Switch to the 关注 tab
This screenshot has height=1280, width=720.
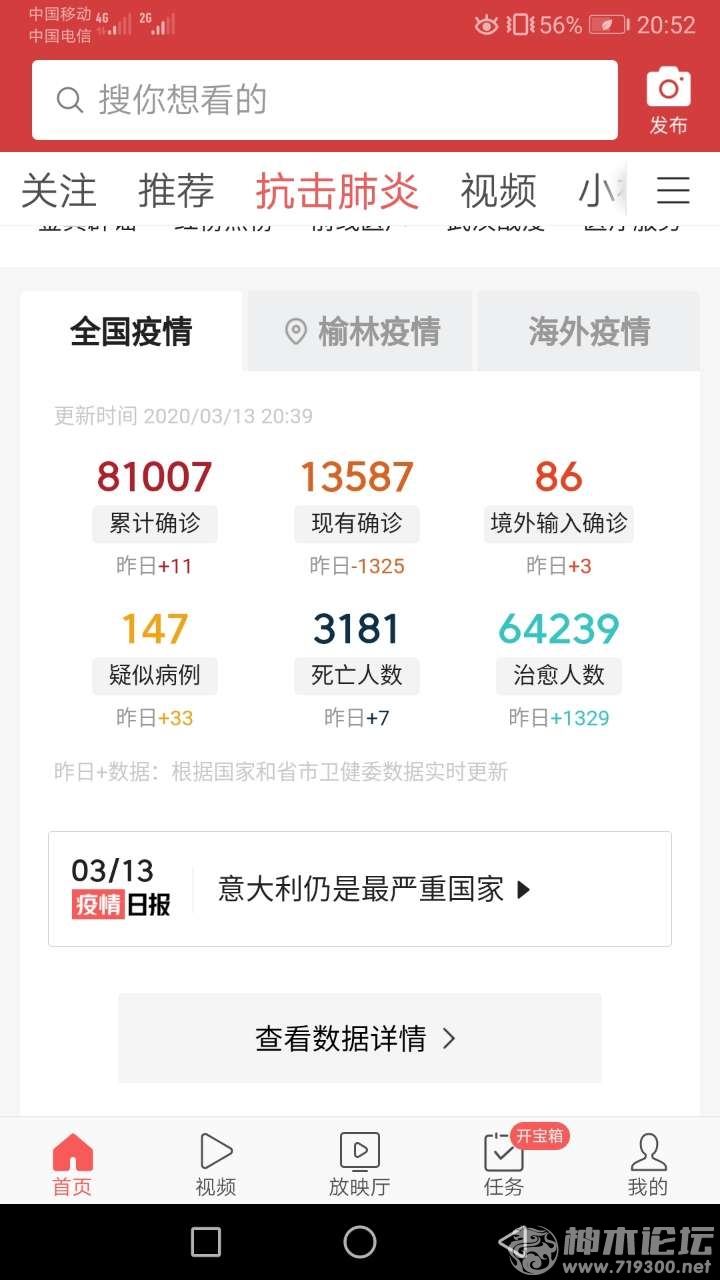(x=59, y=191)
